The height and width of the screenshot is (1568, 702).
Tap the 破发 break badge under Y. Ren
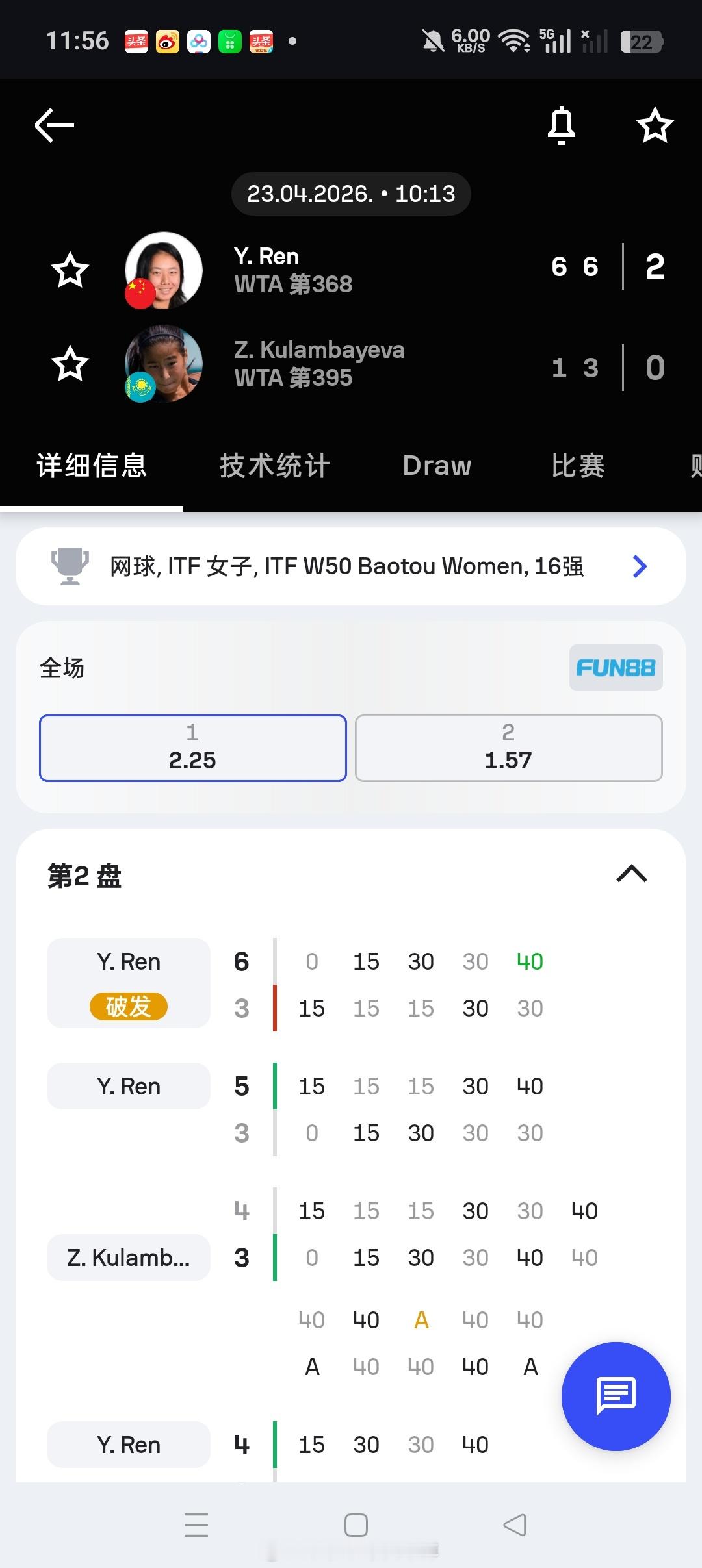(x=128, y=1006)
